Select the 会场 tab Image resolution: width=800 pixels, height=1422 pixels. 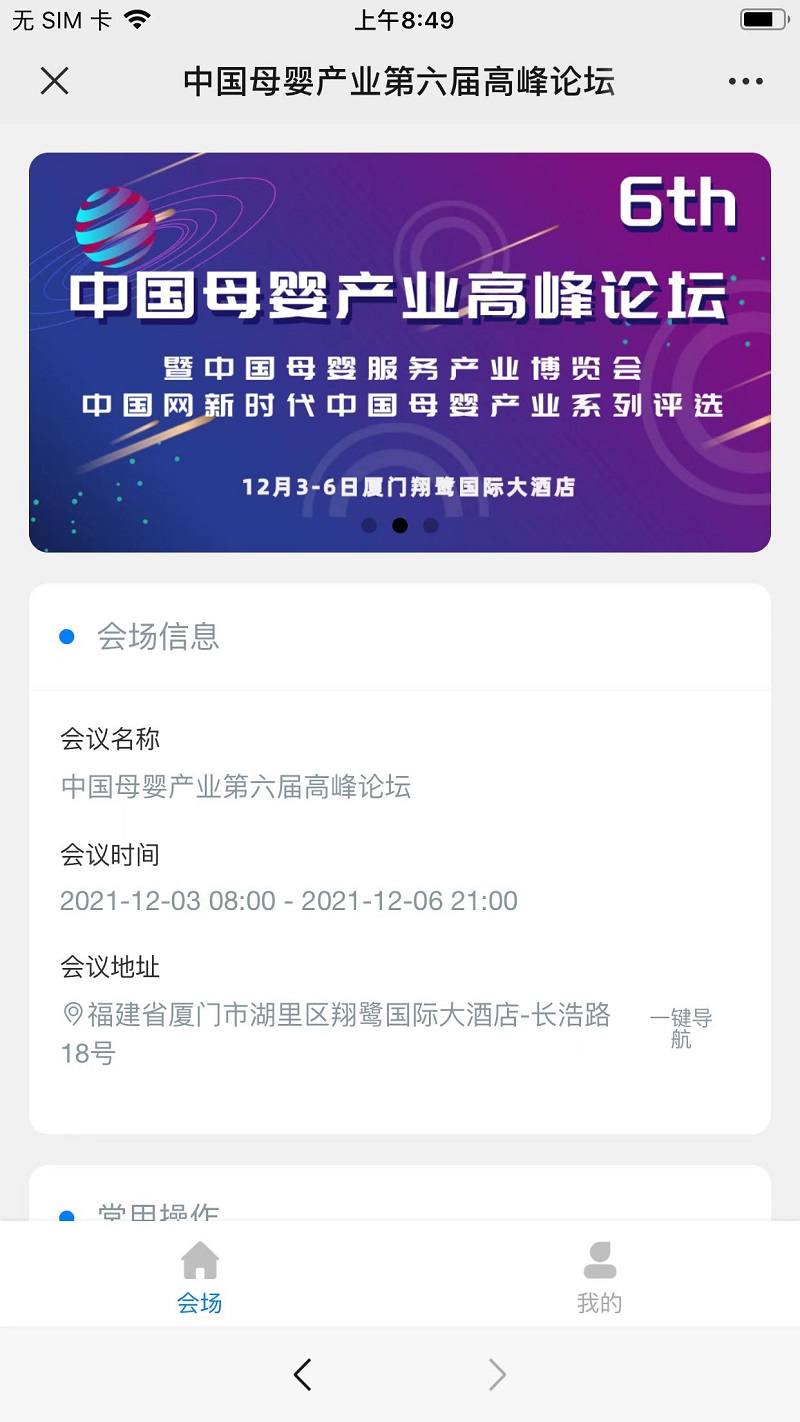(x=200, y=1277)
